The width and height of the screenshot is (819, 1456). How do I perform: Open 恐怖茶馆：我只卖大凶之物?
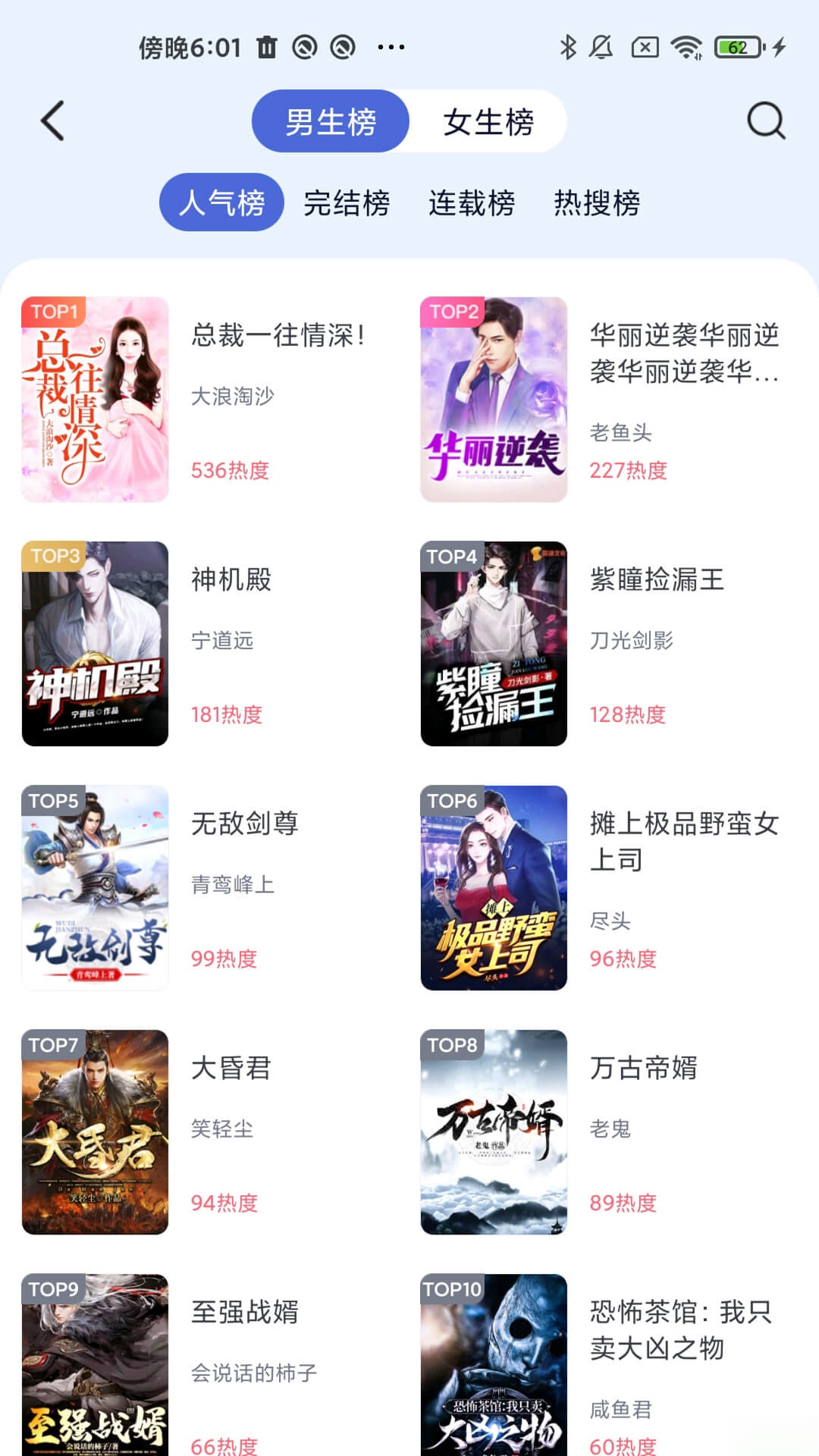pos(683,1332)
